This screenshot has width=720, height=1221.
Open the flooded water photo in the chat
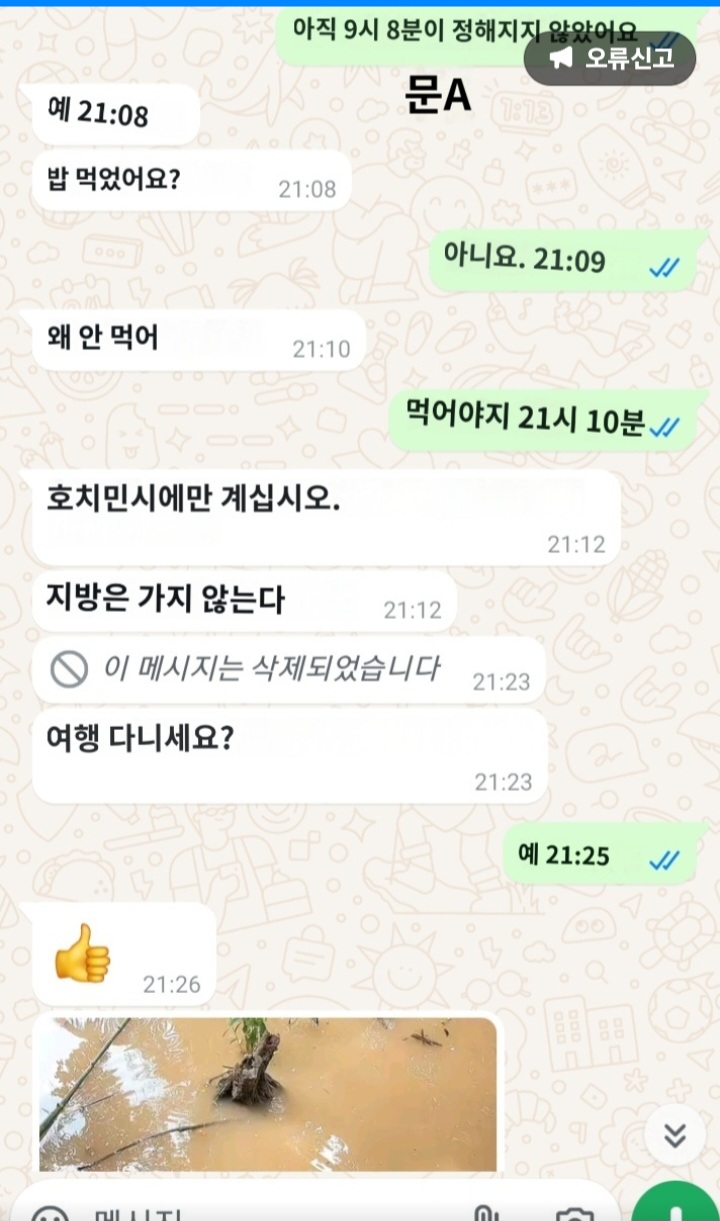[x=268, y=1094]
